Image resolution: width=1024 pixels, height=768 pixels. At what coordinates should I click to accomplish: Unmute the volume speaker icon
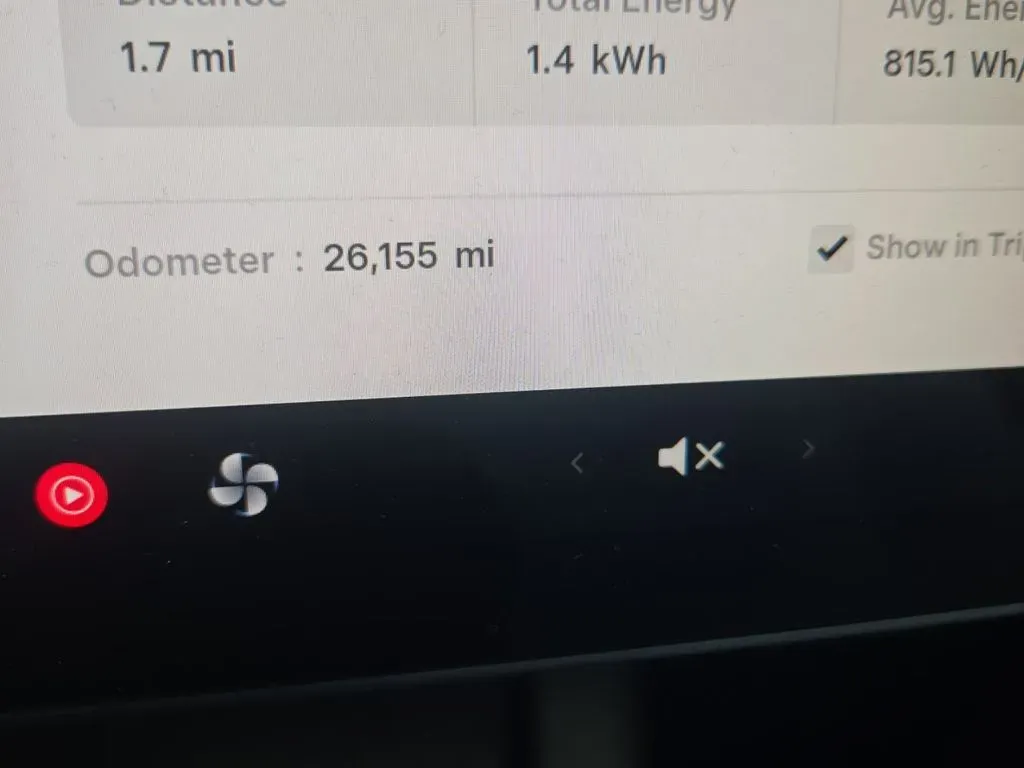[x=690, y=458]
